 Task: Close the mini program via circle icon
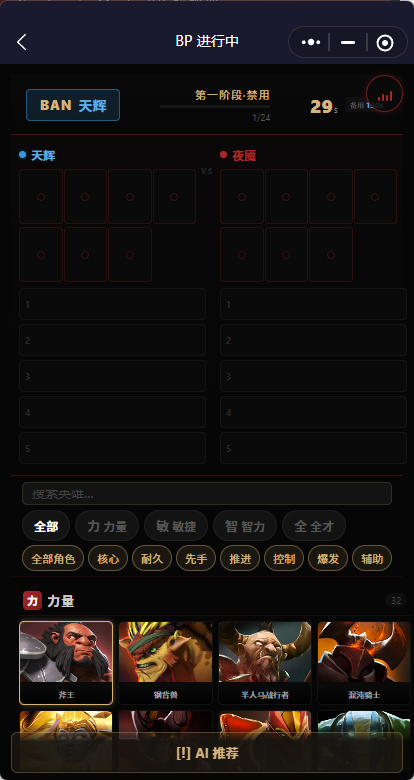[x=385, y=43]
